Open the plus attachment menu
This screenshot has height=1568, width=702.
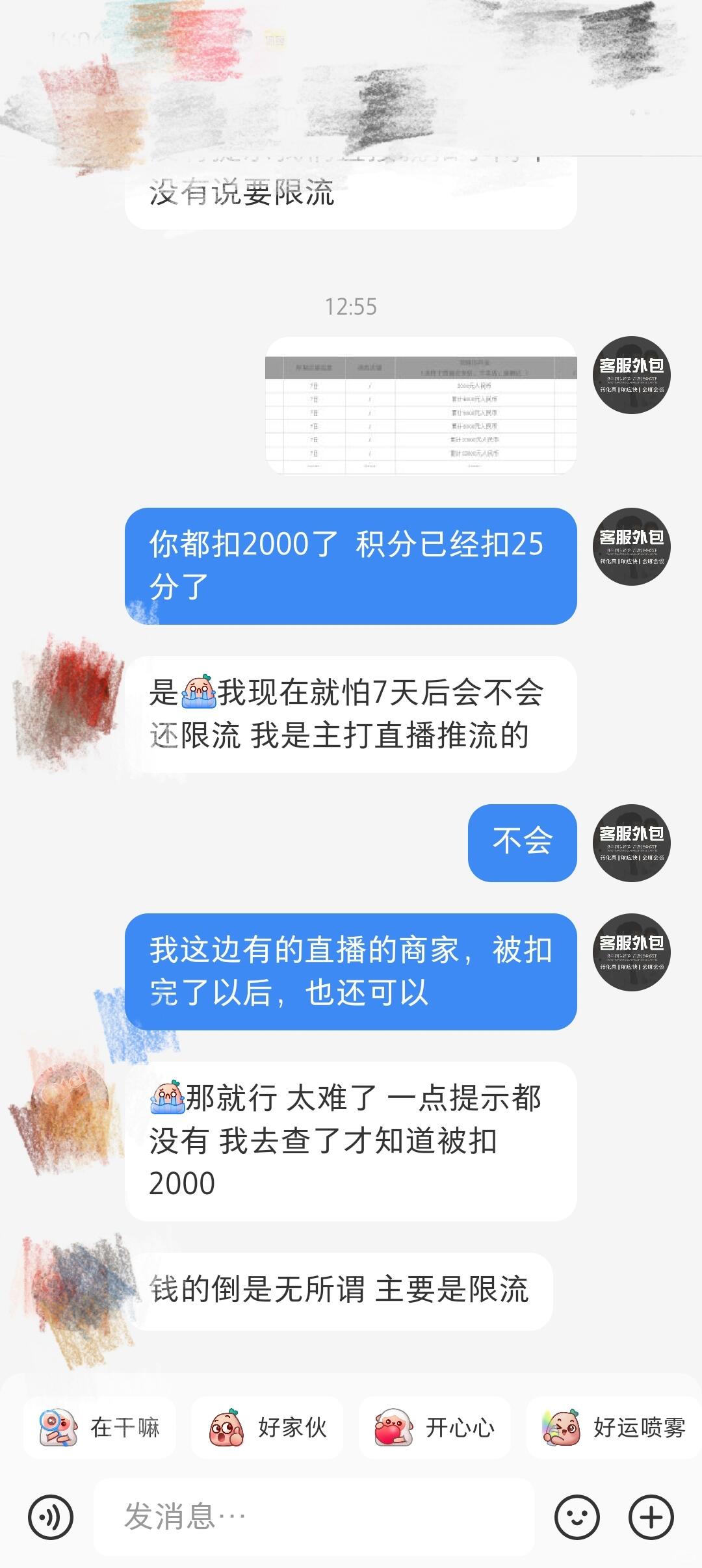pos(651,1517)
